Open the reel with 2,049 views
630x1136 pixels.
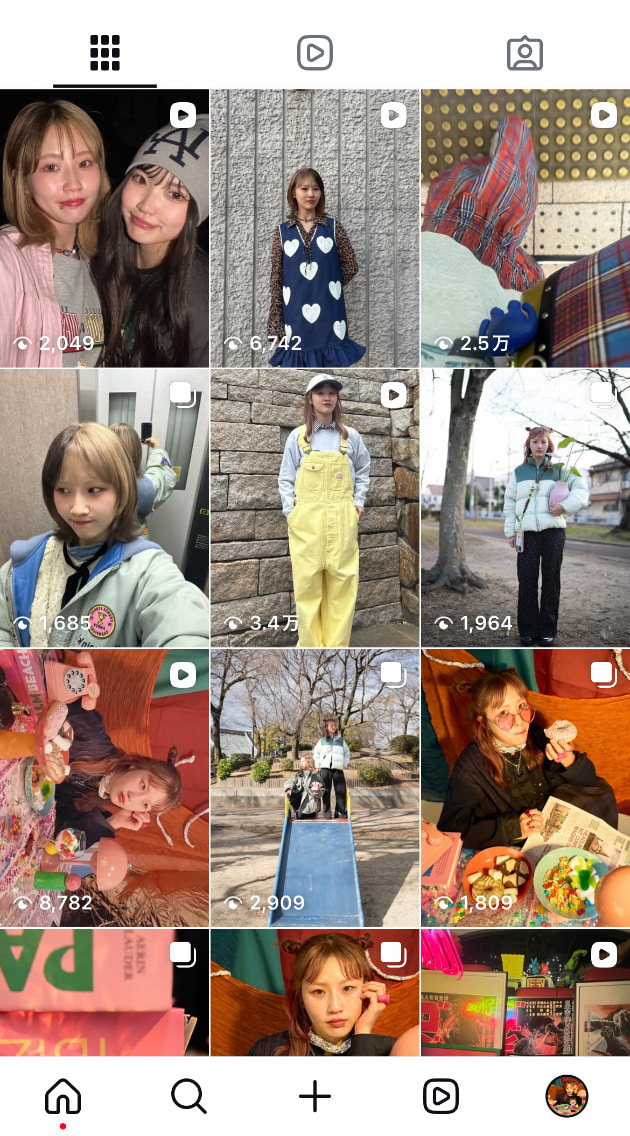click(x=104, y=228)
